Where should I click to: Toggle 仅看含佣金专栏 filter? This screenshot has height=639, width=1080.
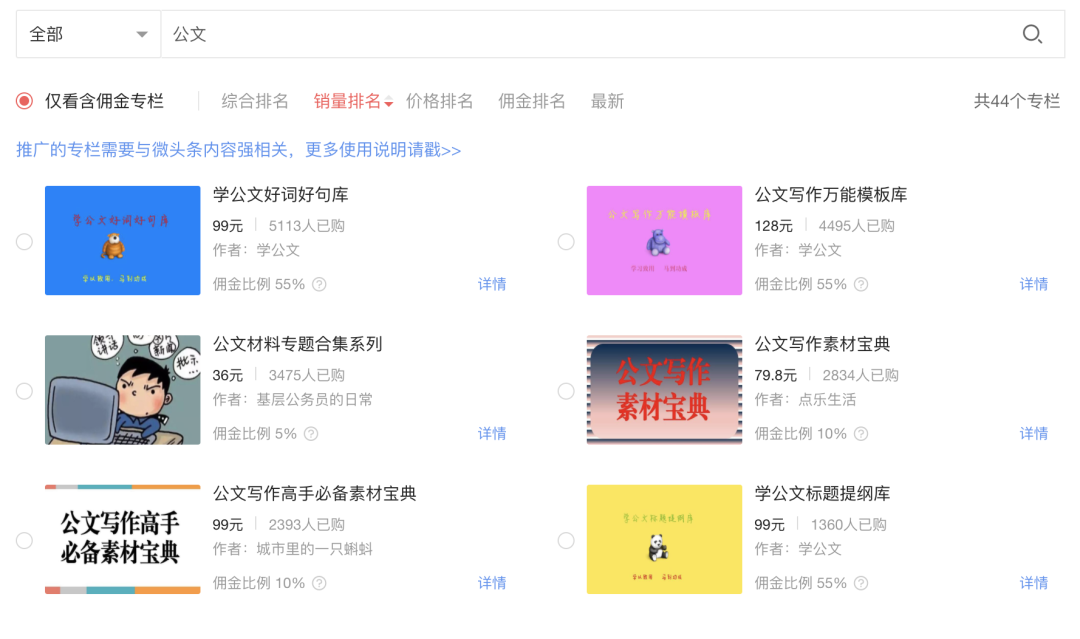(x=25, y=101)
